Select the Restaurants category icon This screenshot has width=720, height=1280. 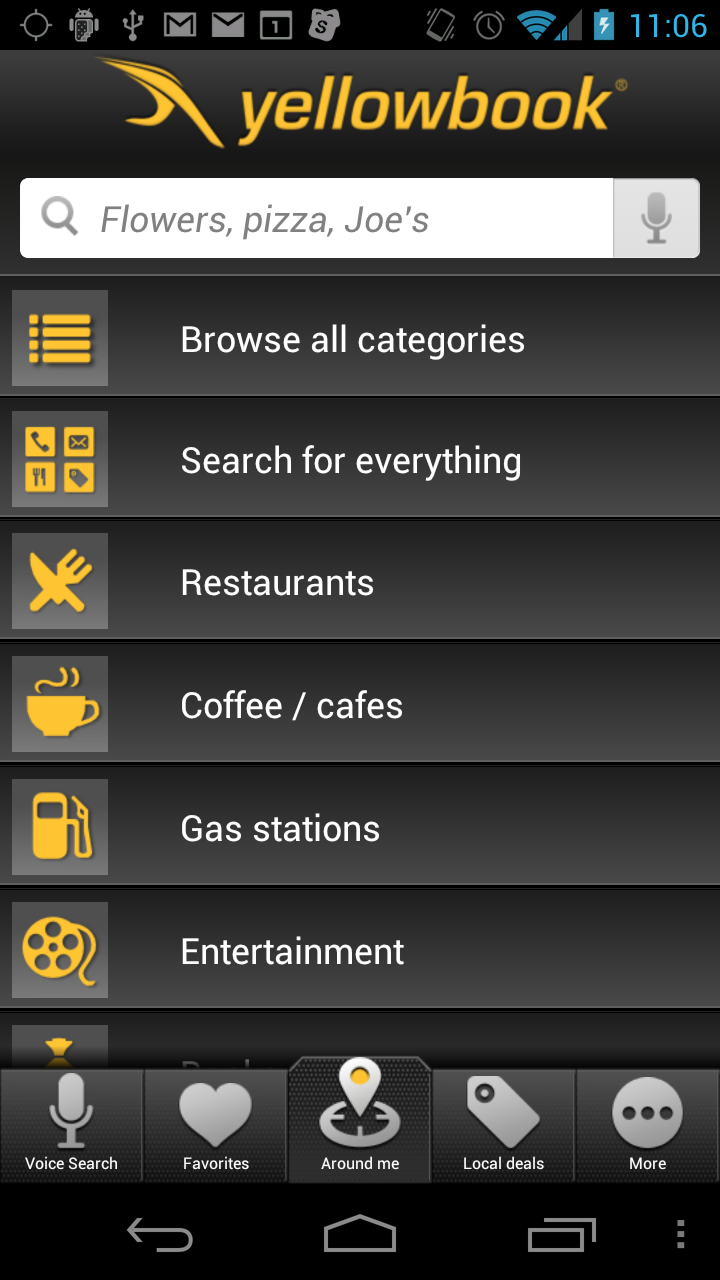point(59,581)
